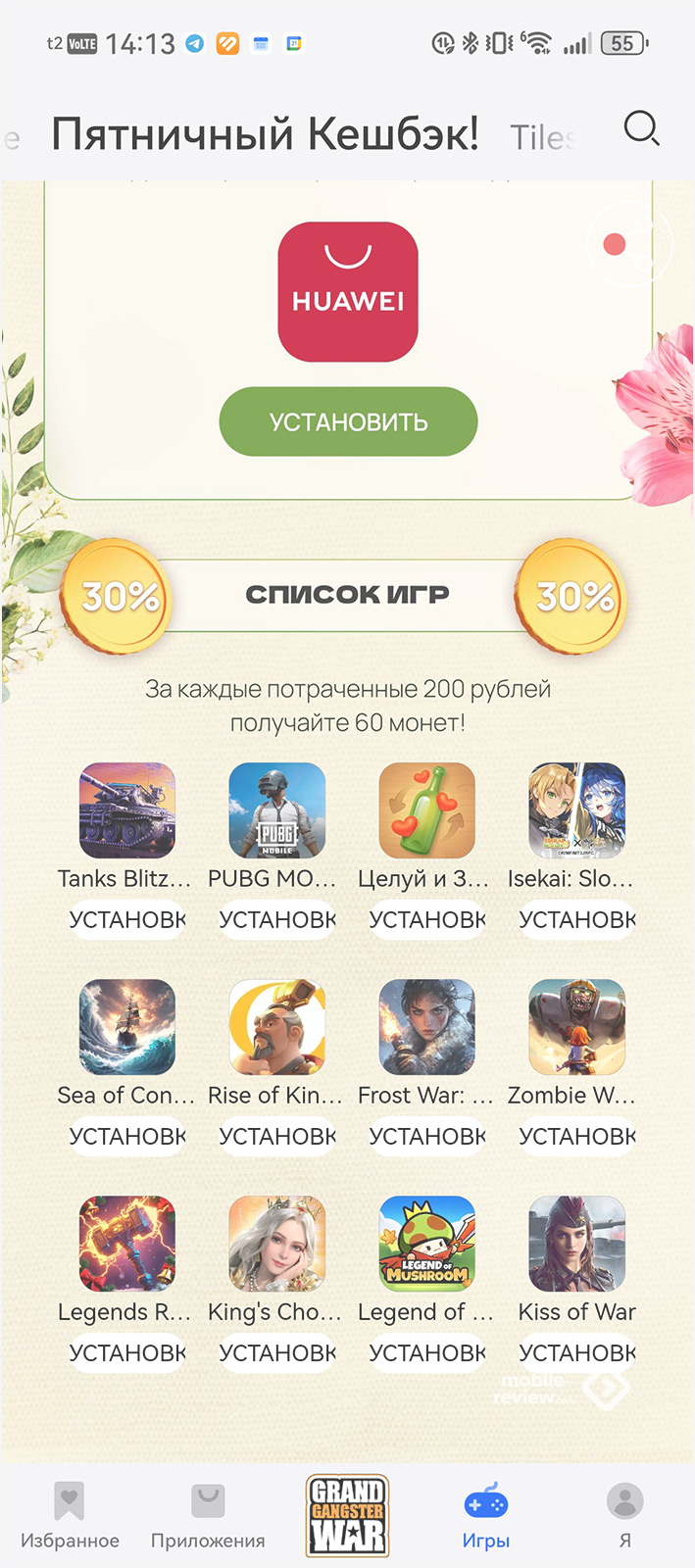Install Frost War game
Image resolution: width=695 pixels, height=1568 pixels.
point(427,1136)
